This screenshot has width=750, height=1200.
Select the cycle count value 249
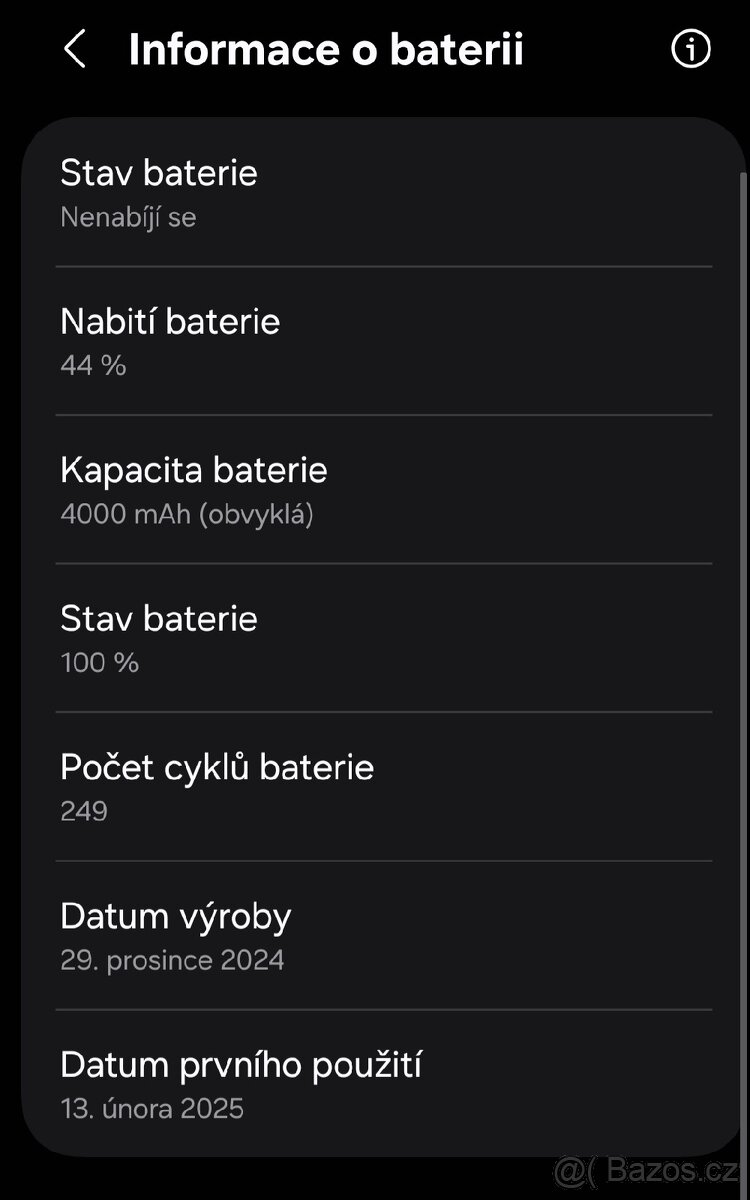(84, 811)
